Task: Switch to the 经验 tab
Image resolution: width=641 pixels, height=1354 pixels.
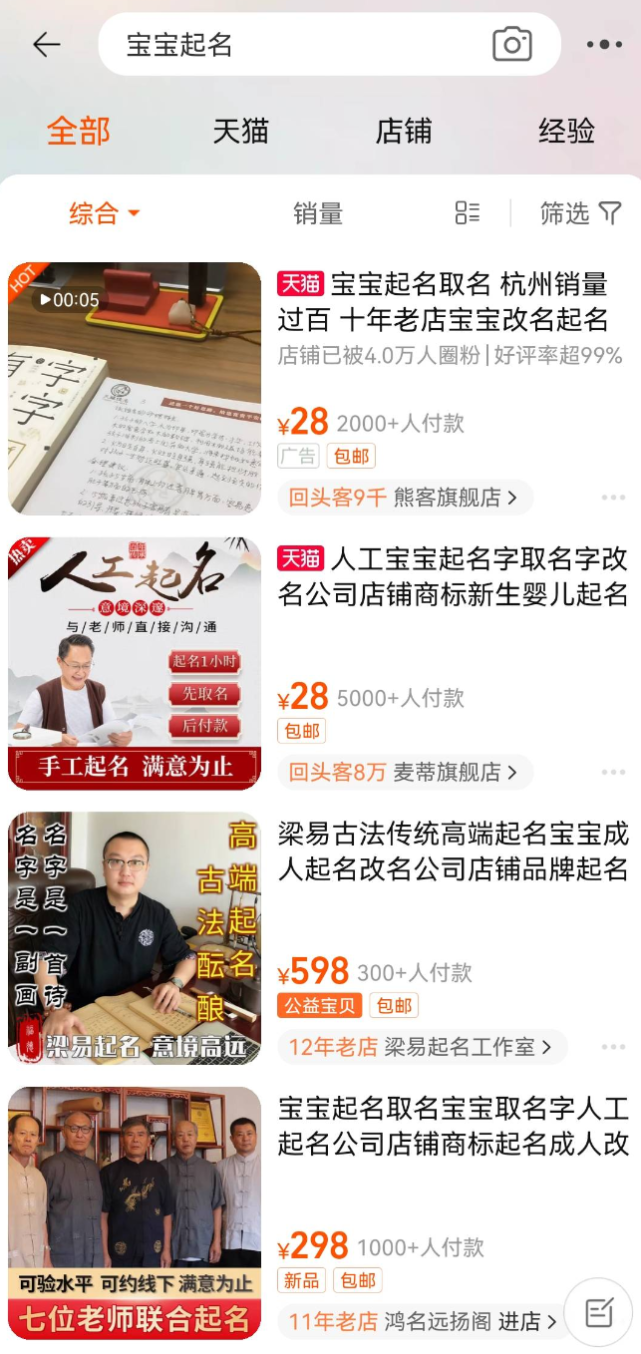Action: (x=566, y=131)
